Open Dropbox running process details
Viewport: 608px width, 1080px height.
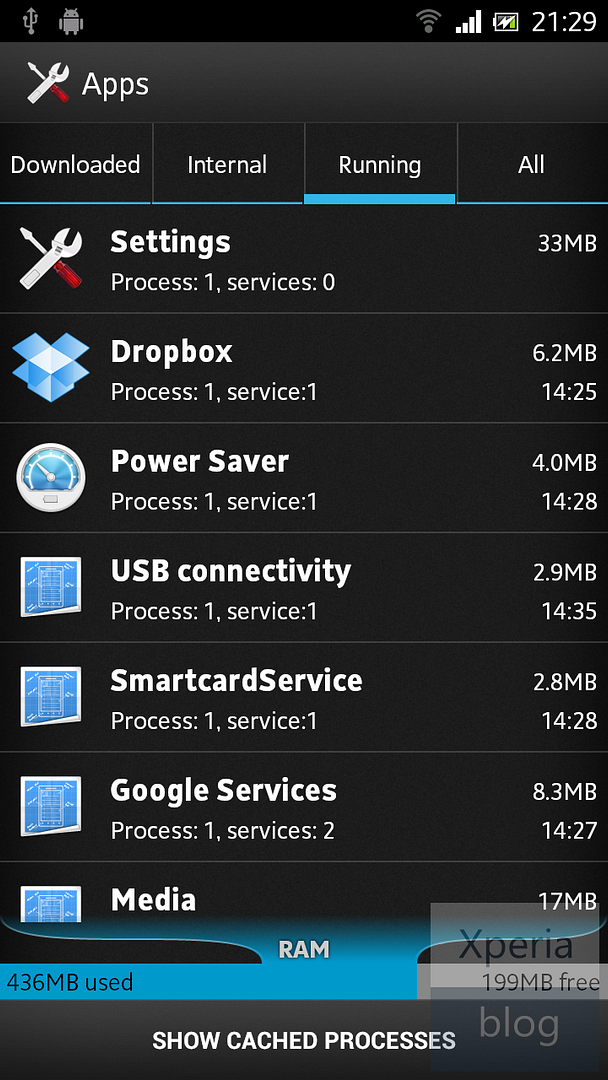pyautogui.click(x=304, y=368)
